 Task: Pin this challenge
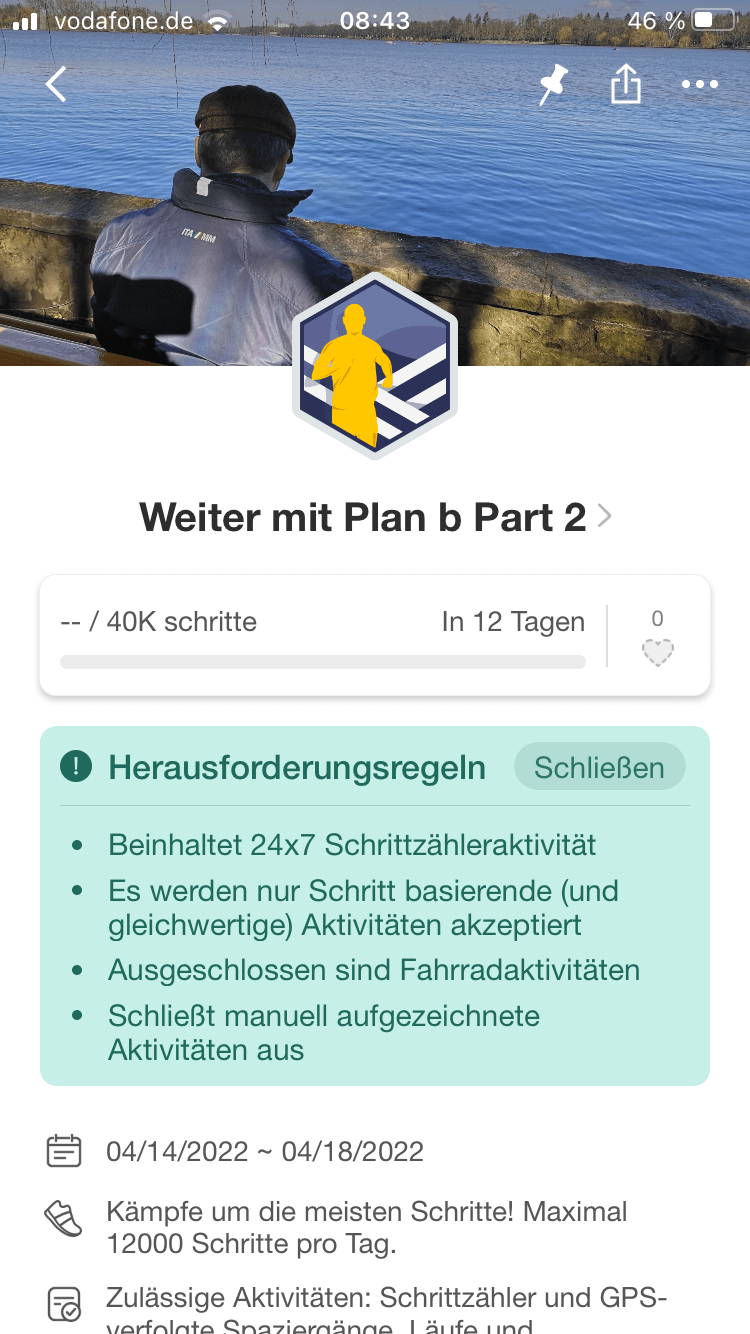click(x=552, y=85)
